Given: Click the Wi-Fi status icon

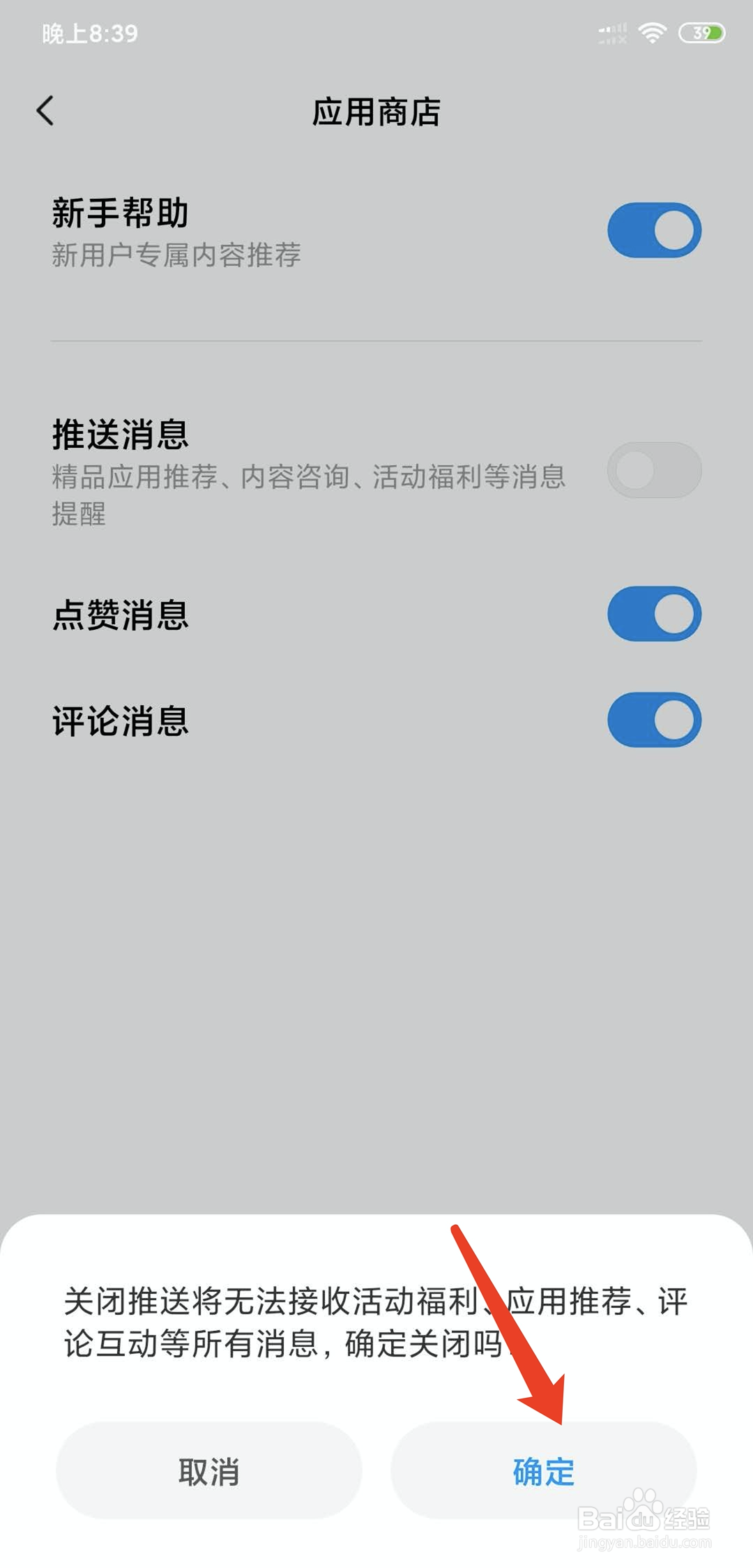Looking at the screenshot, I should tap(653, 31).
